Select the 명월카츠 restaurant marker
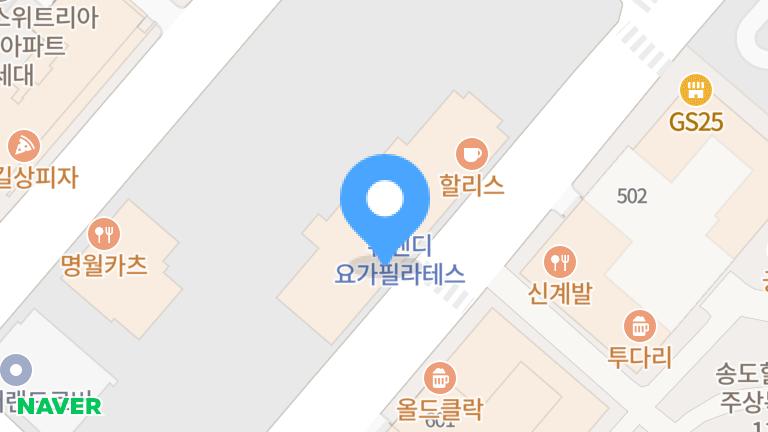 tap(103, 235)
